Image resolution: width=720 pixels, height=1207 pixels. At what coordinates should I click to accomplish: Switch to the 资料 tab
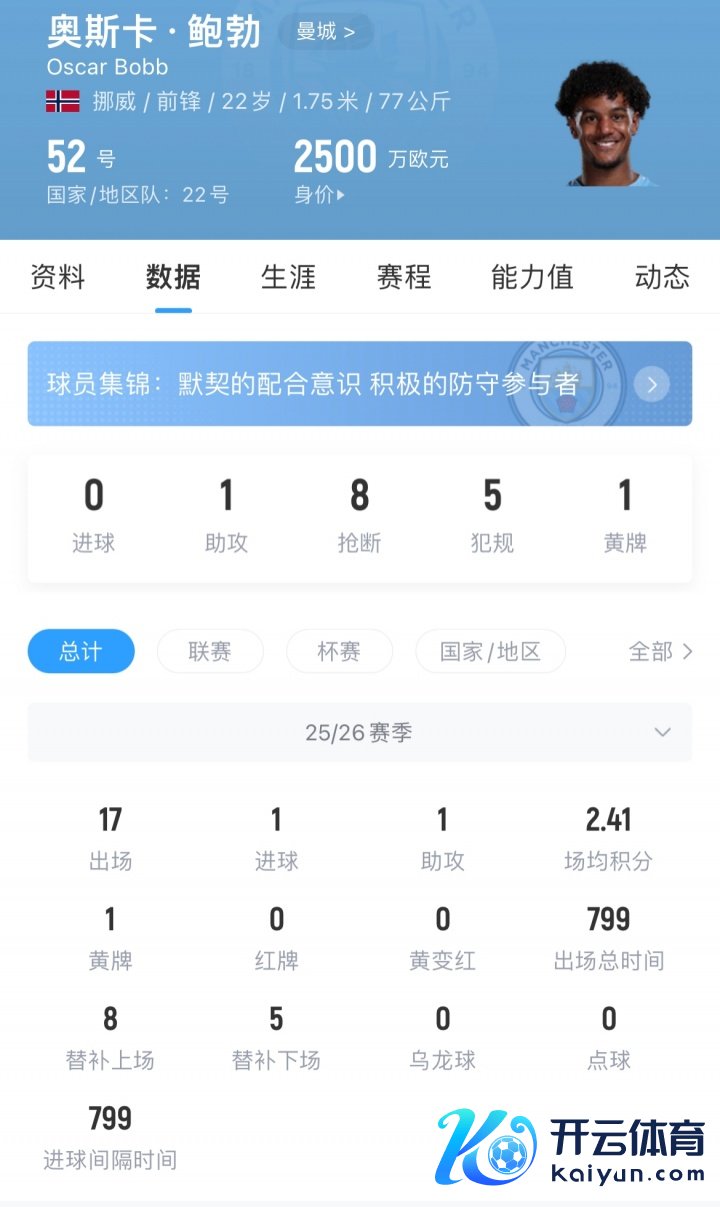pyautogui.click(x=58, y=277)
